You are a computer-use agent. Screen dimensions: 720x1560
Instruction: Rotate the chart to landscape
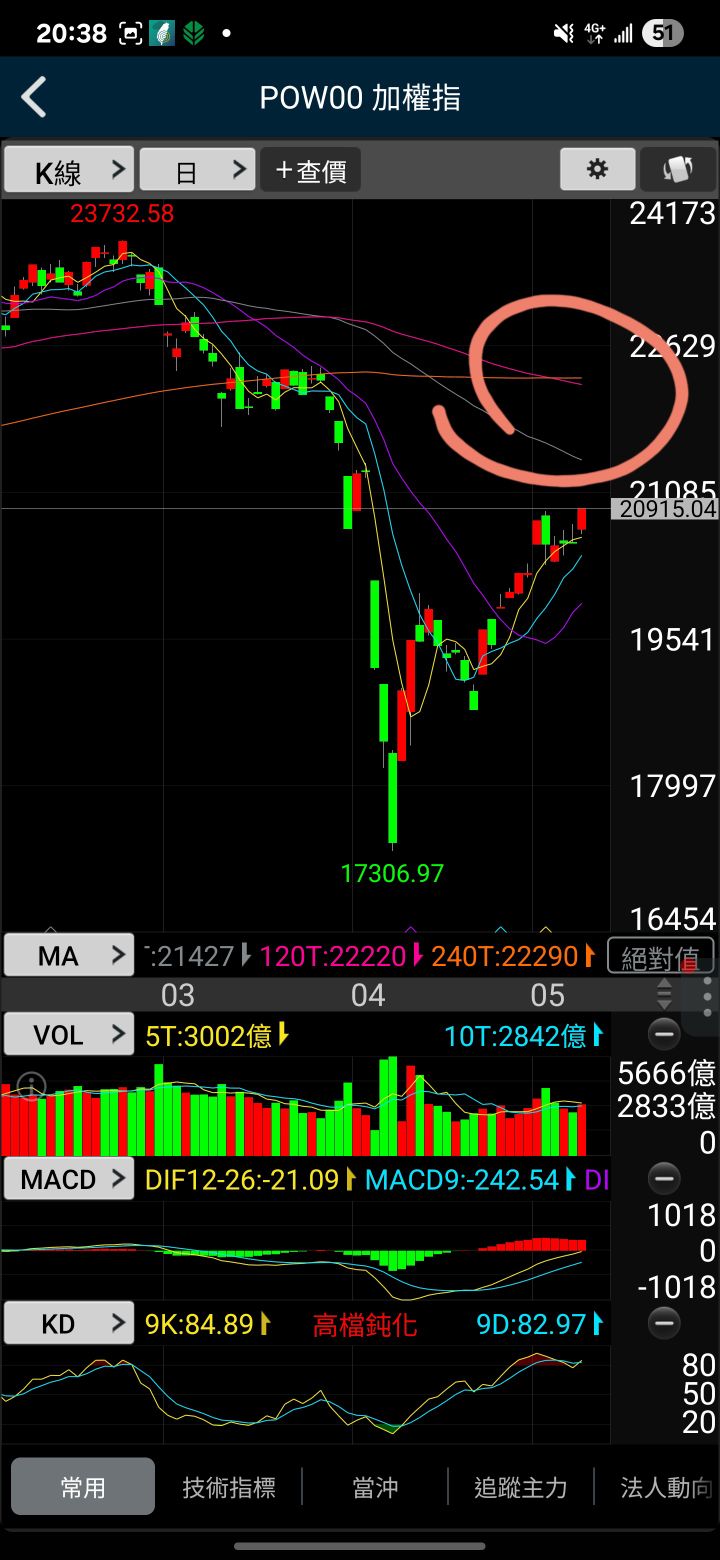[x=678, y=170]
